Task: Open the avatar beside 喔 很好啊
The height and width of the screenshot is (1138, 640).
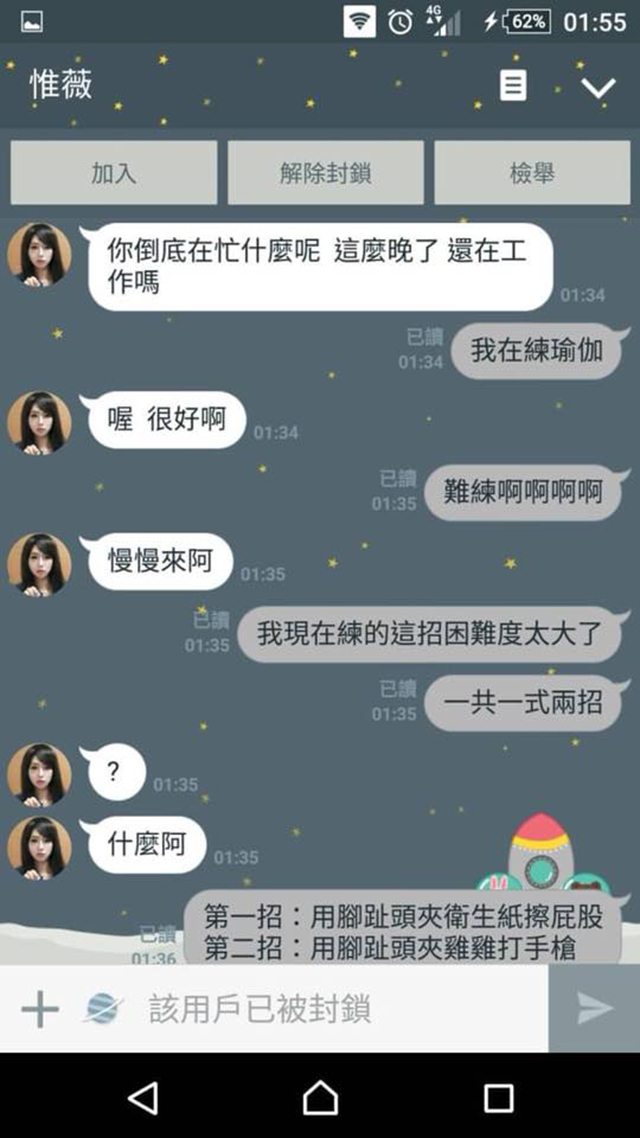Action: click(39, 422)
